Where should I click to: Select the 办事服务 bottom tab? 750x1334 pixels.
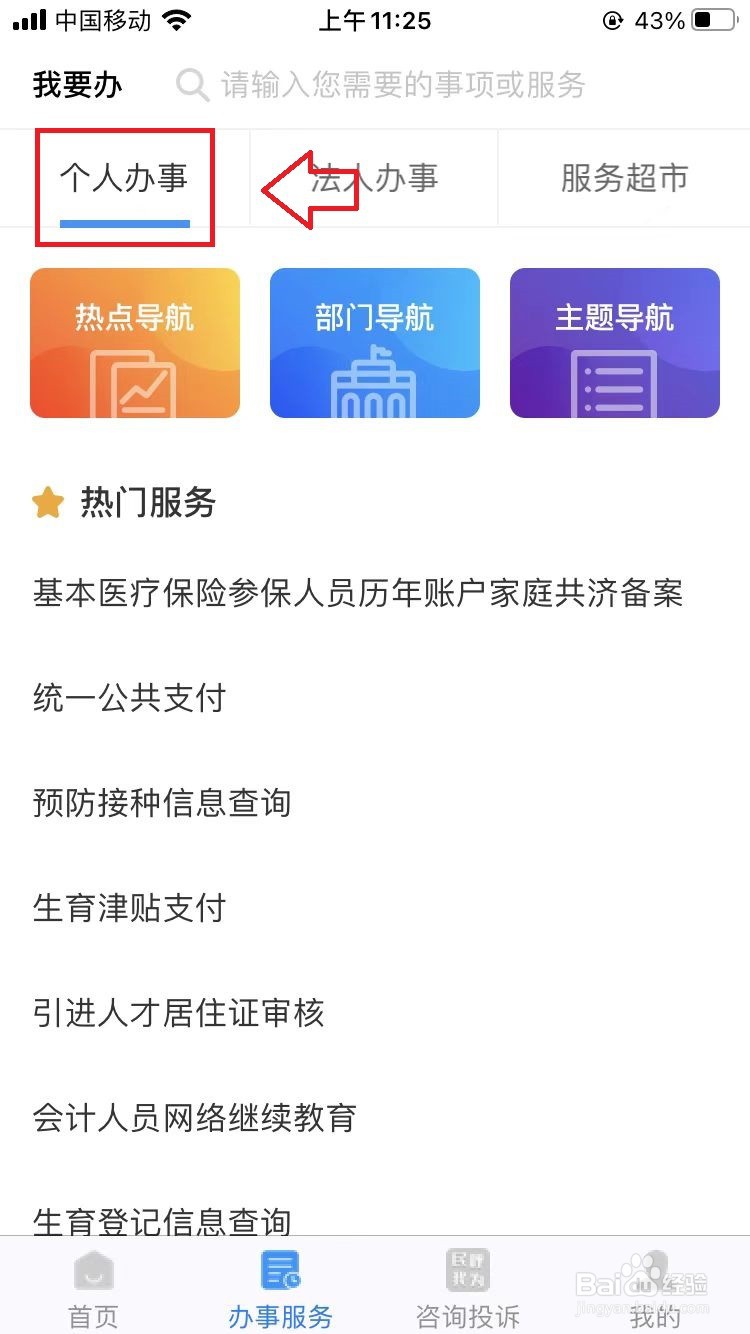(x=281, y=1288)
